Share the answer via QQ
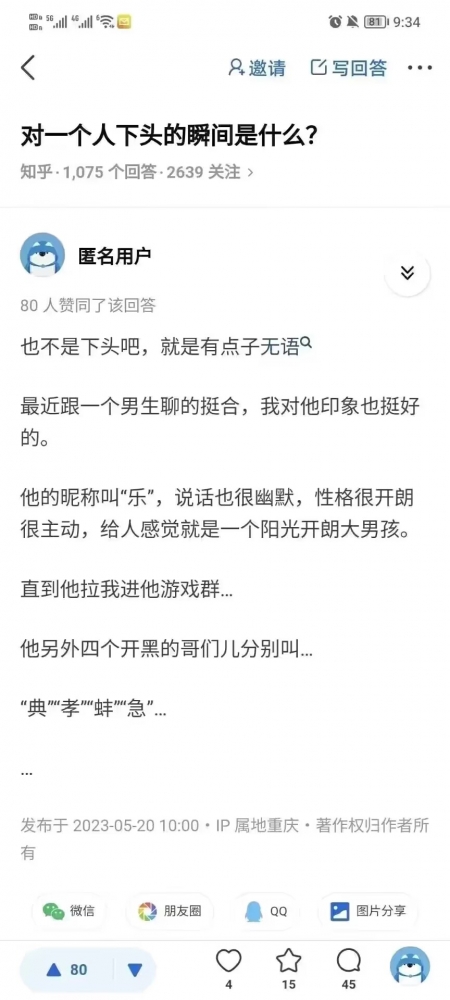The width and height of the screenshot is (450, 1000). (266, 911)
